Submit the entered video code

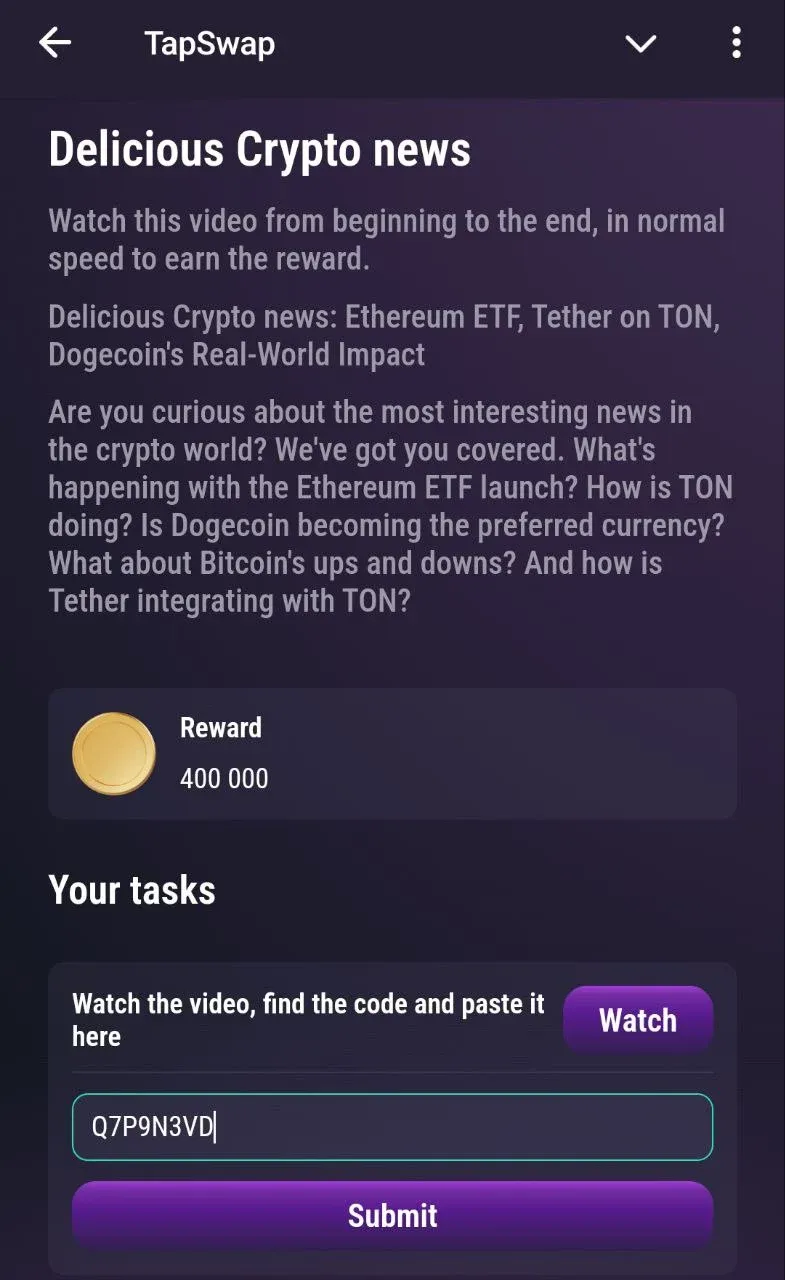(392, 1215)
